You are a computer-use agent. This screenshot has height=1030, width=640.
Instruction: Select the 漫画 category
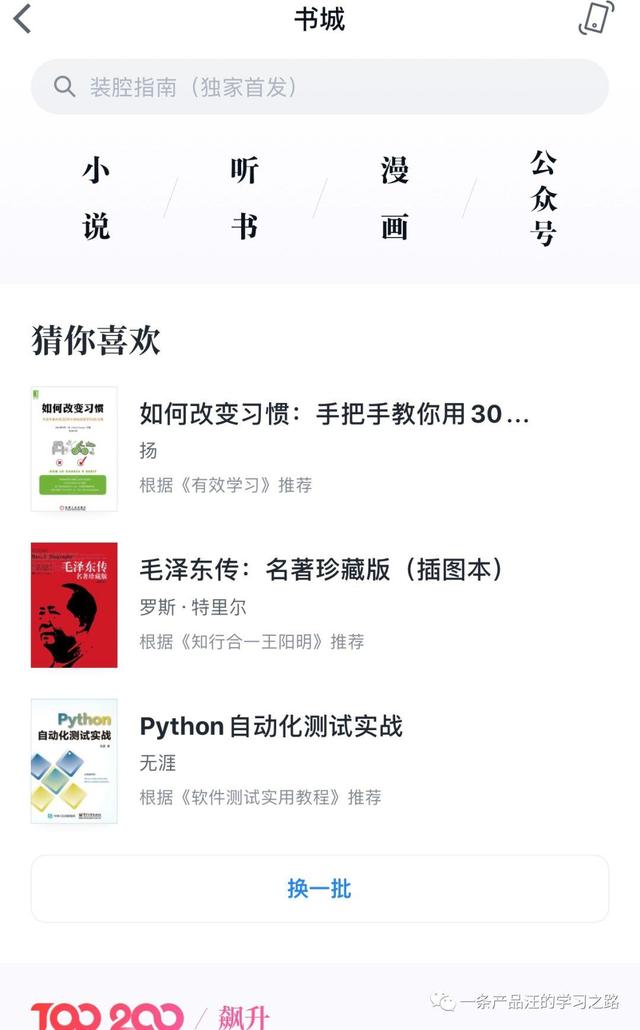(394, 198)
